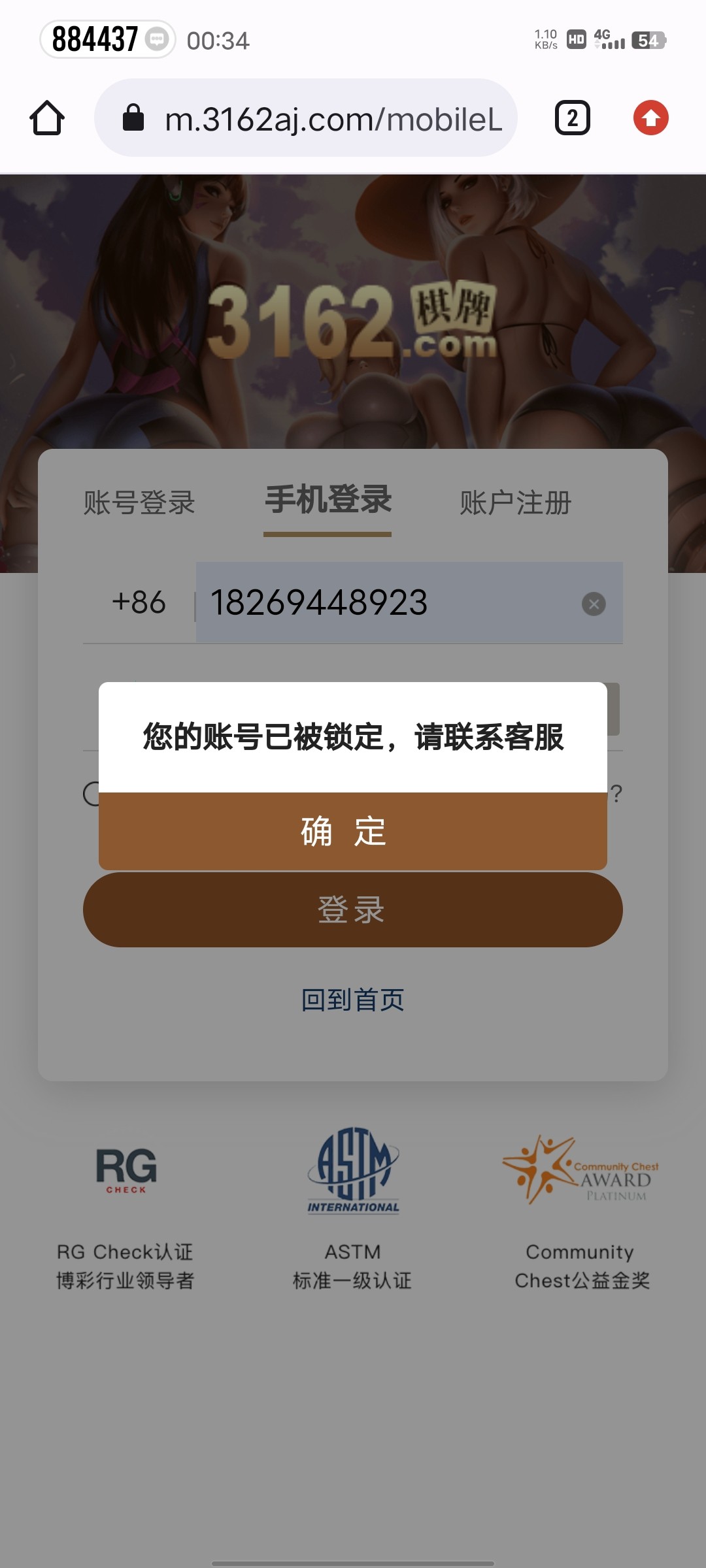Open the tab switcher showing 2 tabs
706x1568 pixels.
point(572,118)
